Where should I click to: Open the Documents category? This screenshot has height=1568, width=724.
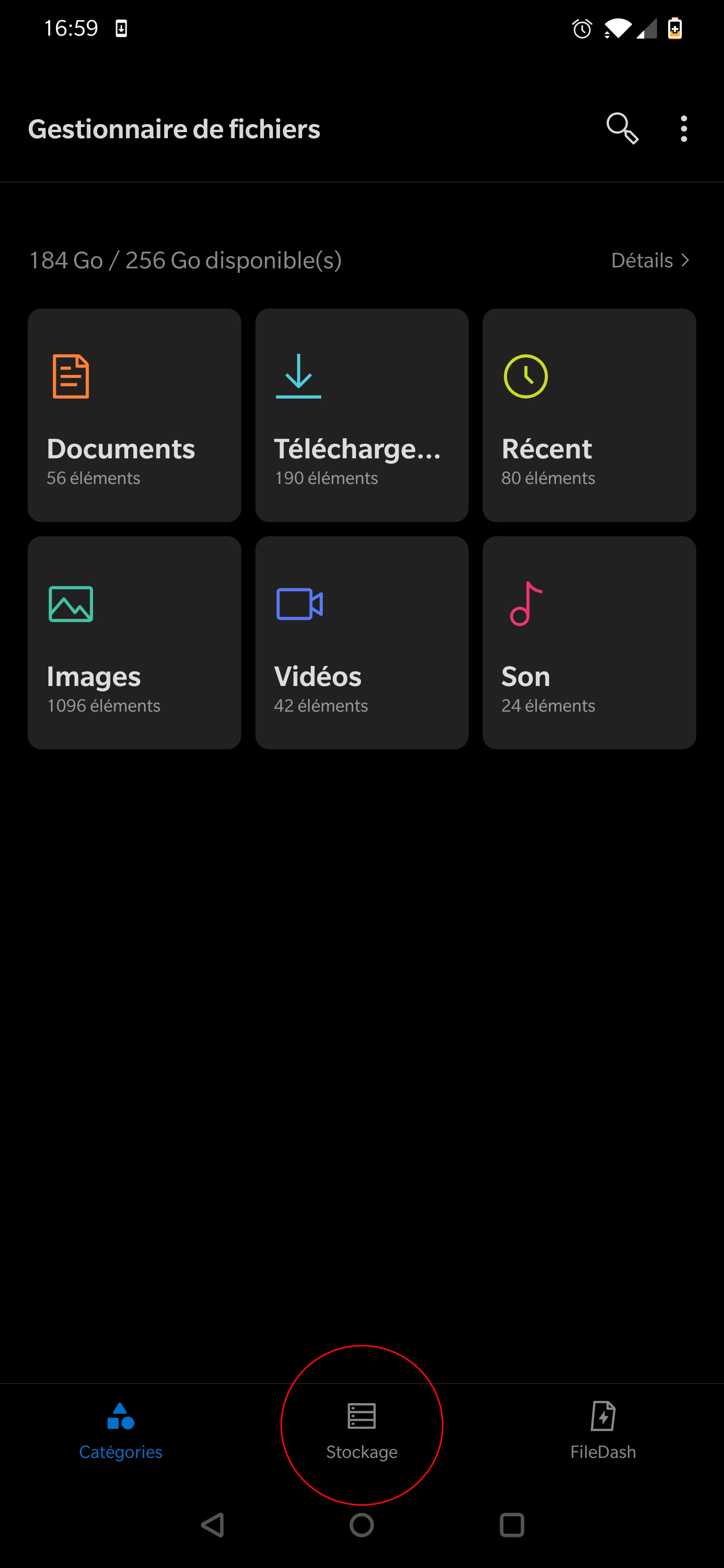click(x=134, y=415)
